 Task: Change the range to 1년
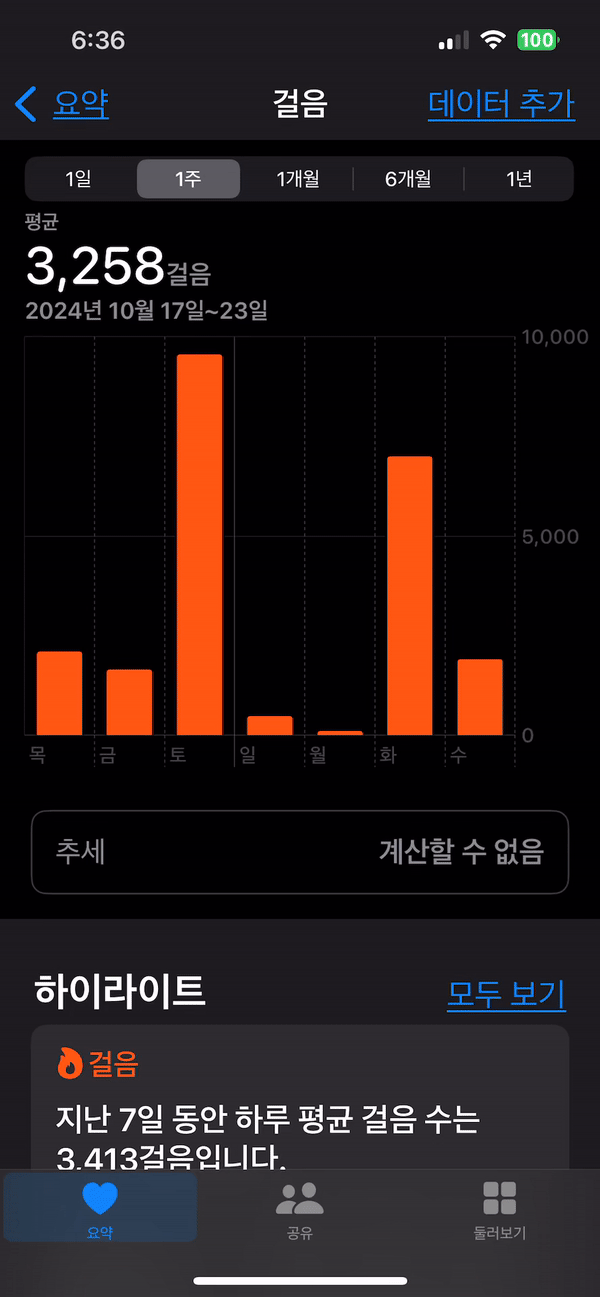(x=519, y=179)
